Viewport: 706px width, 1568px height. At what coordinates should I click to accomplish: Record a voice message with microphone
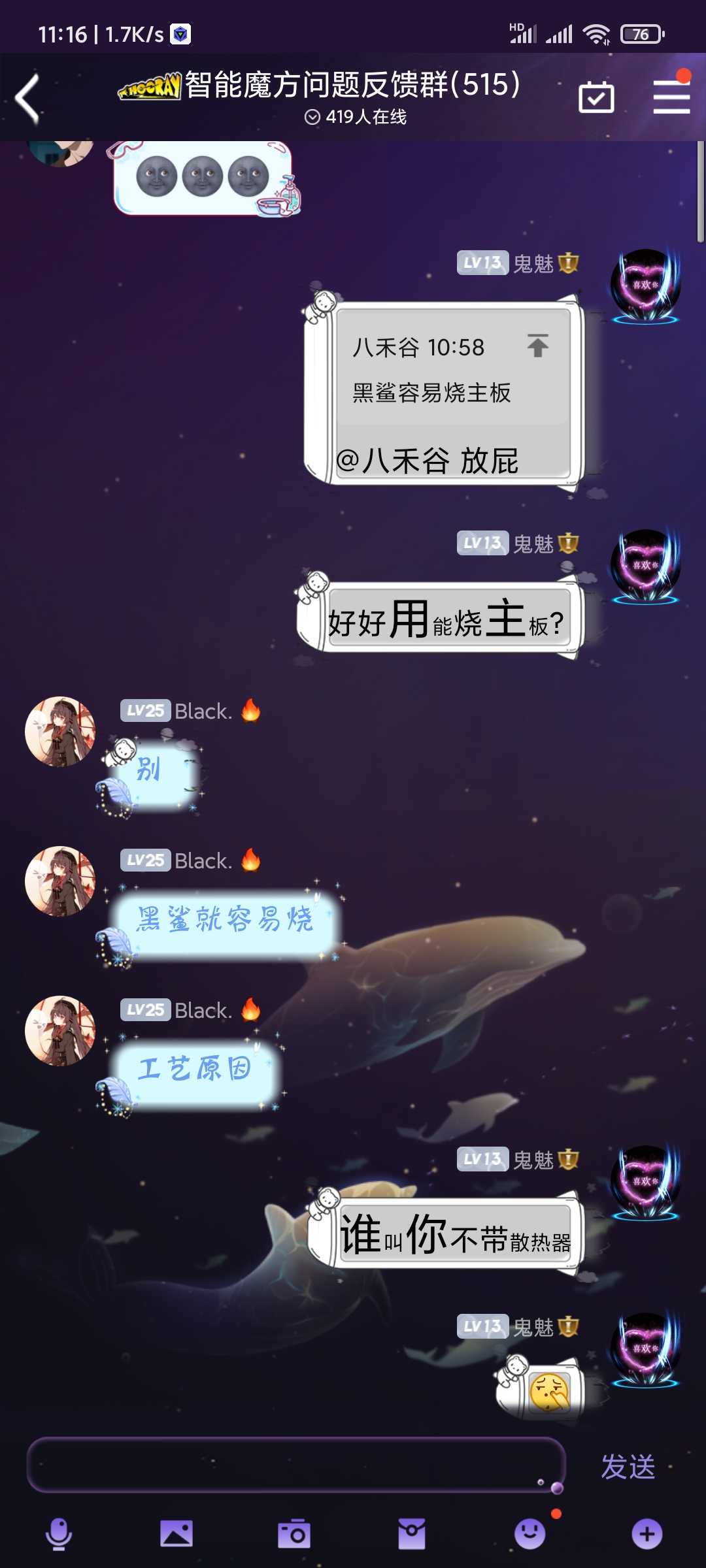pyautogui.click(x=59, y=1533)
